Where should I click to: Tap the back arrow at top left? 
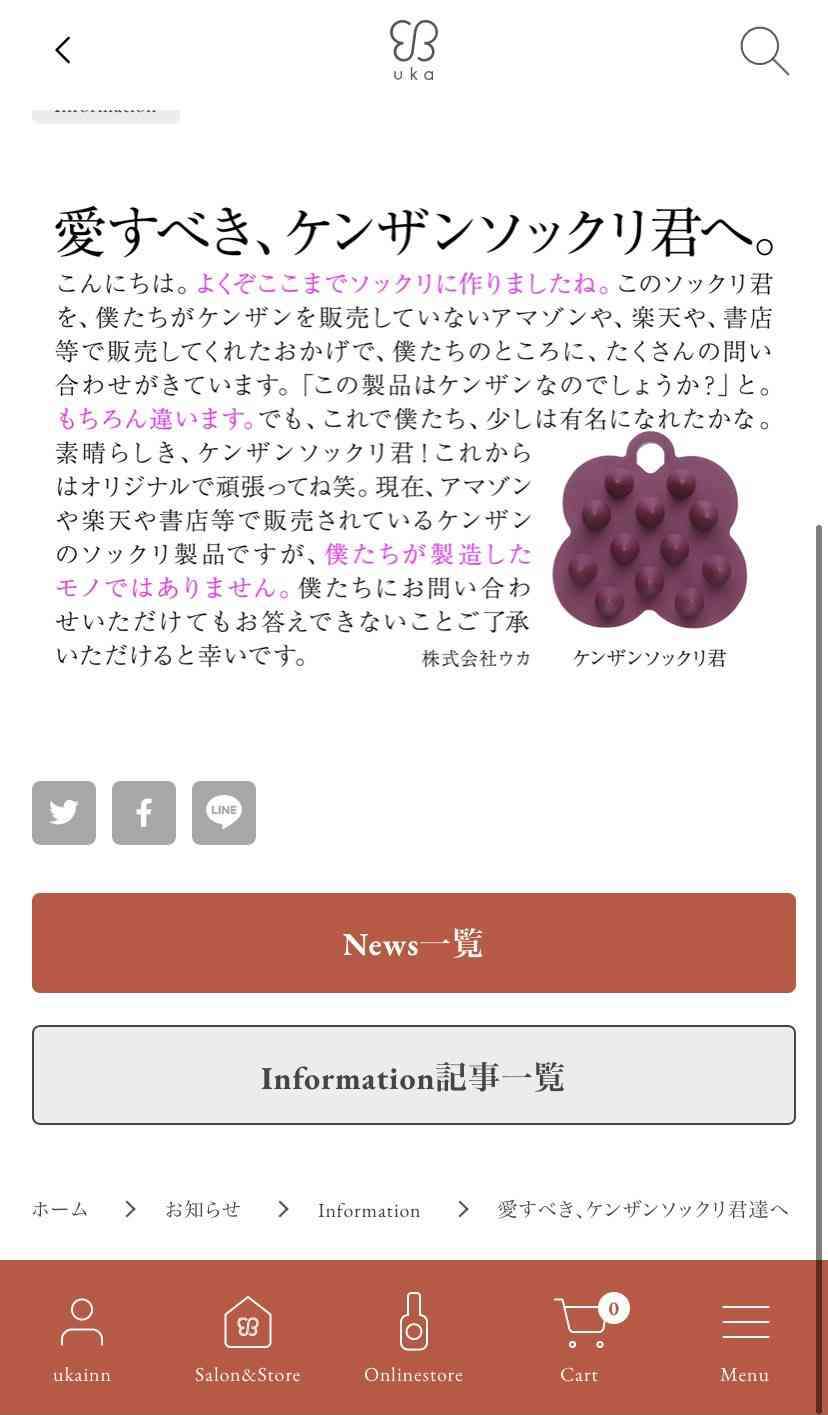[63, 49]
